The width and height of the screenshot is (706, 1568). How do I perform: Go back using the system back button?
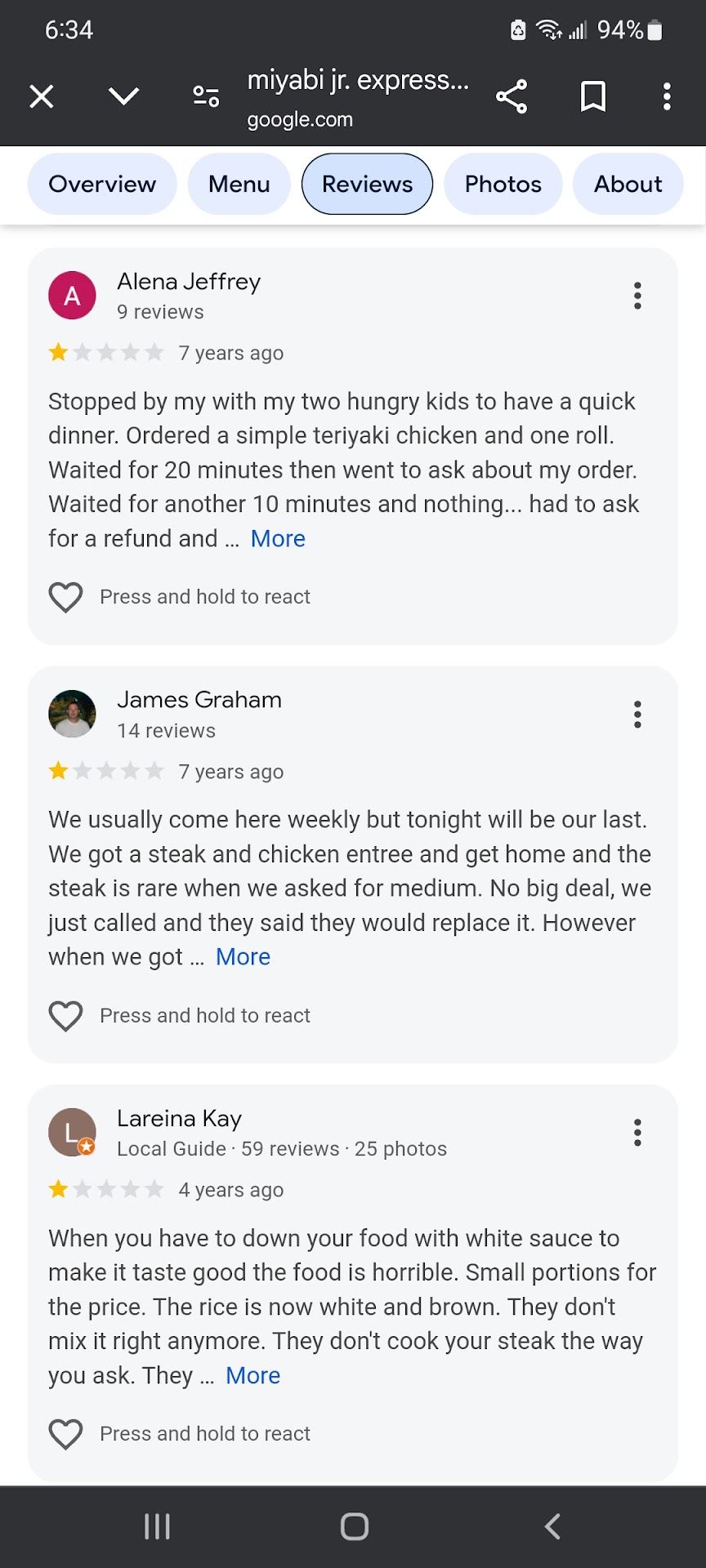(x=552, y=1526)
